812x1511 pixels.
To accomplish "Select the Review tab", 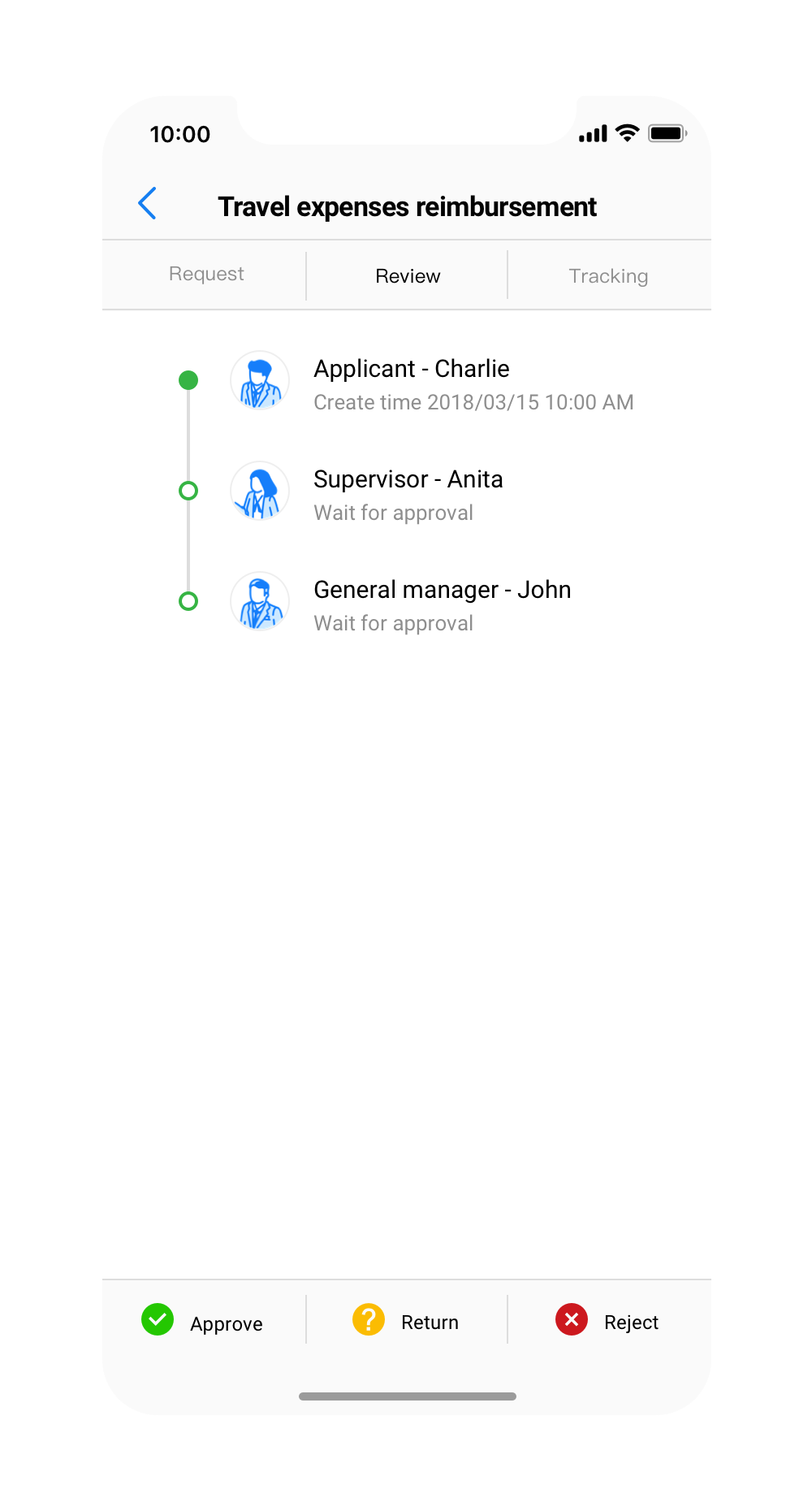I will pyautogui.click(x=408, y=276).
